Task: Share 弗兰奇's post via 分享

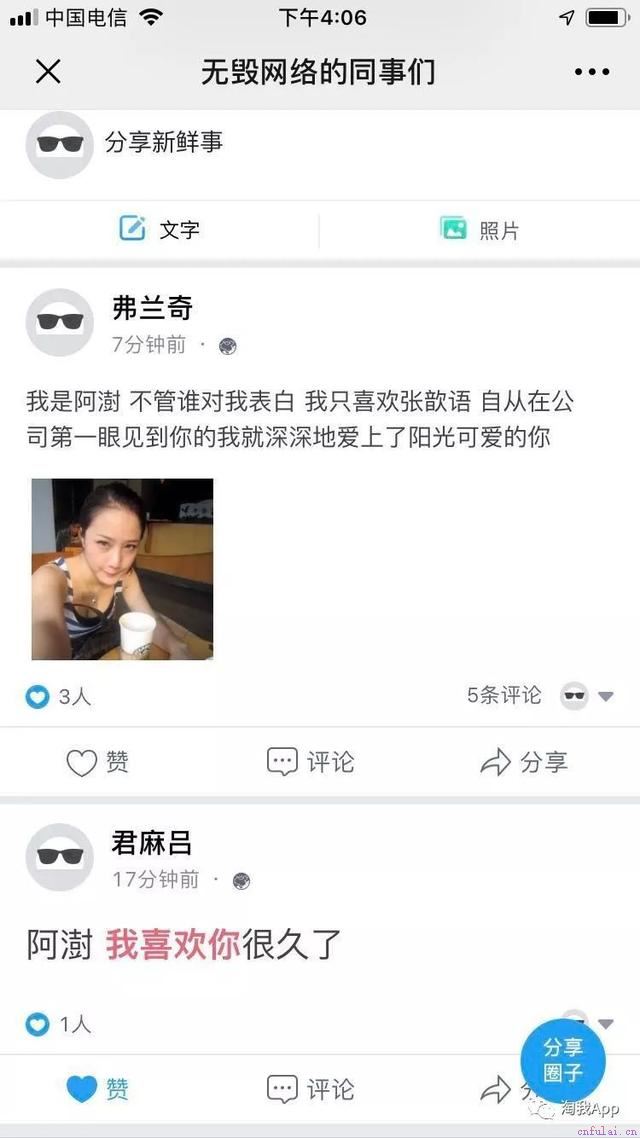Action: point(524,763)
